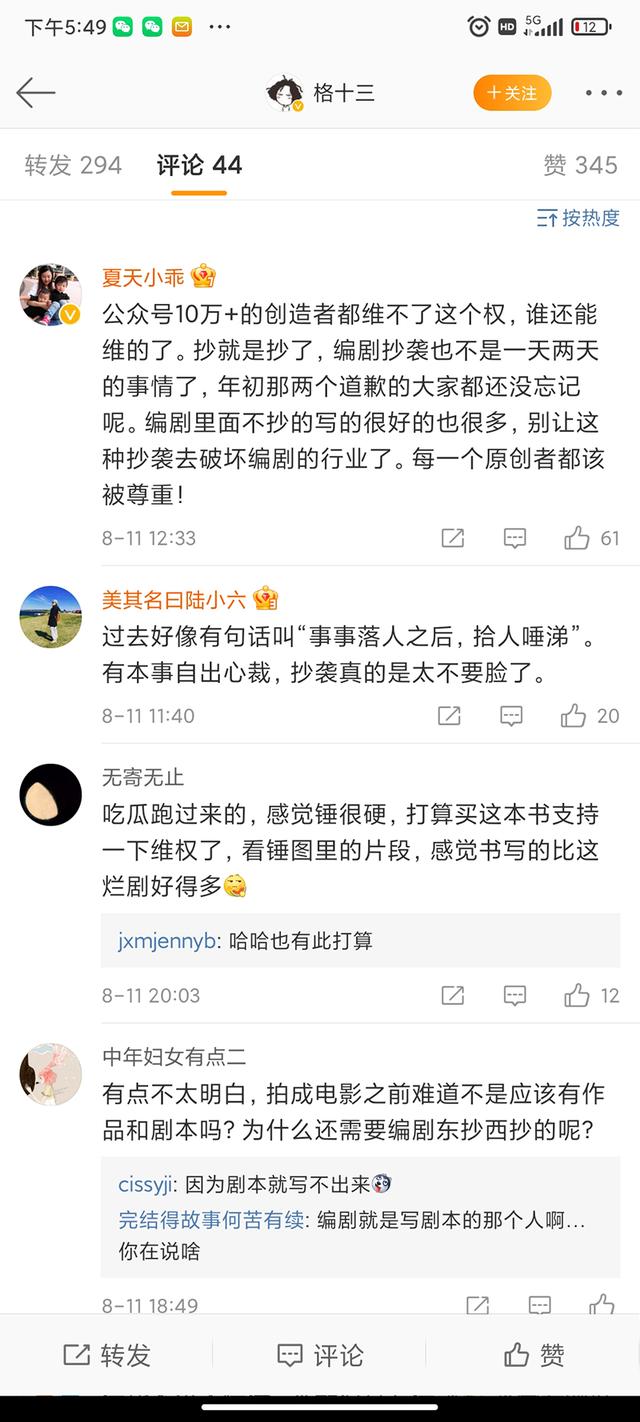Image resolution: width=640 pixels, height=1422 pixels.
Task: Open 夏天小乖's profile avatar
Action: [51, 295]
